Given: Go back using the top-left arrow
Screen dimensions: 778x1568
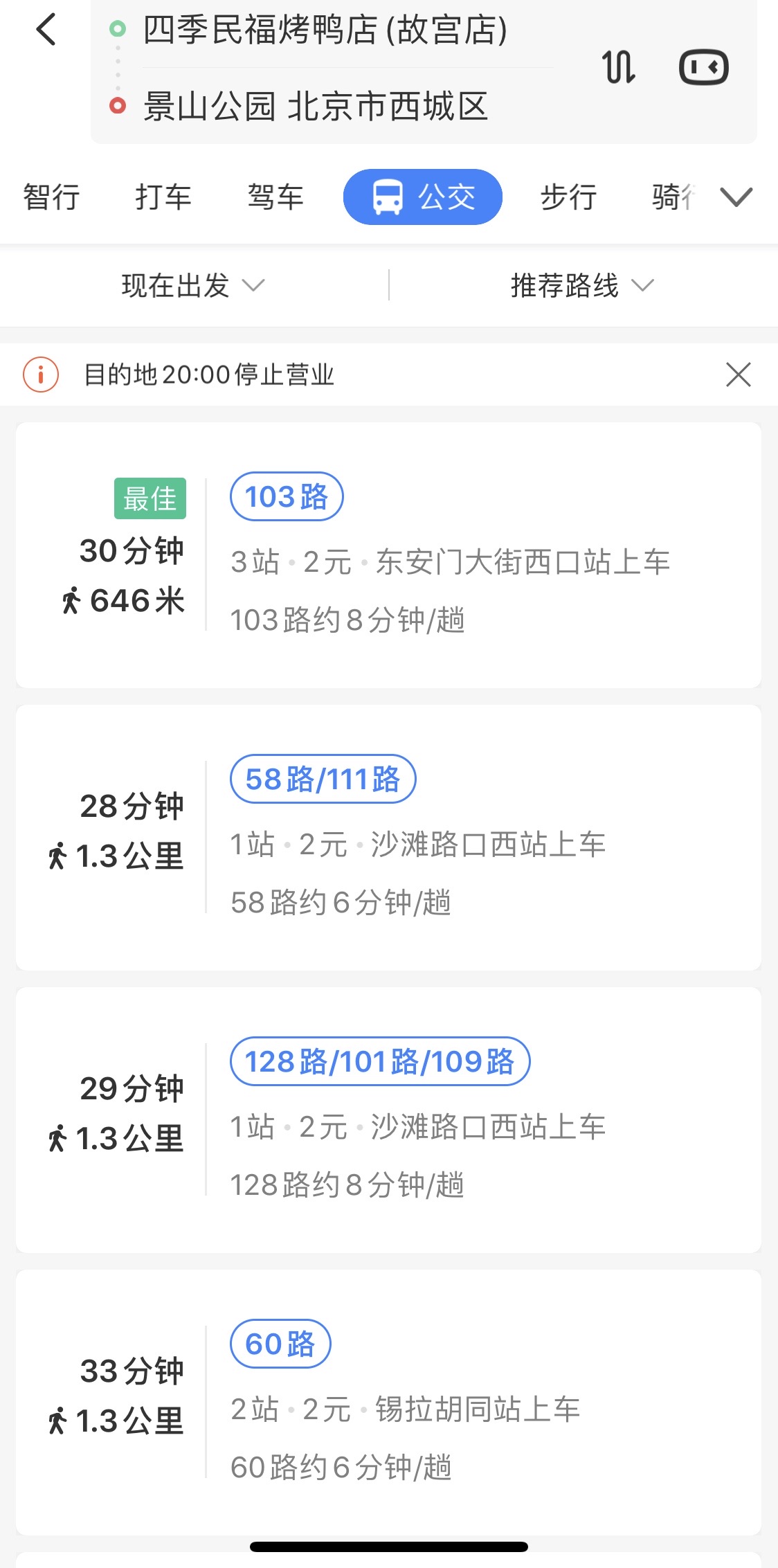Looking at the screenshot, I should [x=46, y=30].
